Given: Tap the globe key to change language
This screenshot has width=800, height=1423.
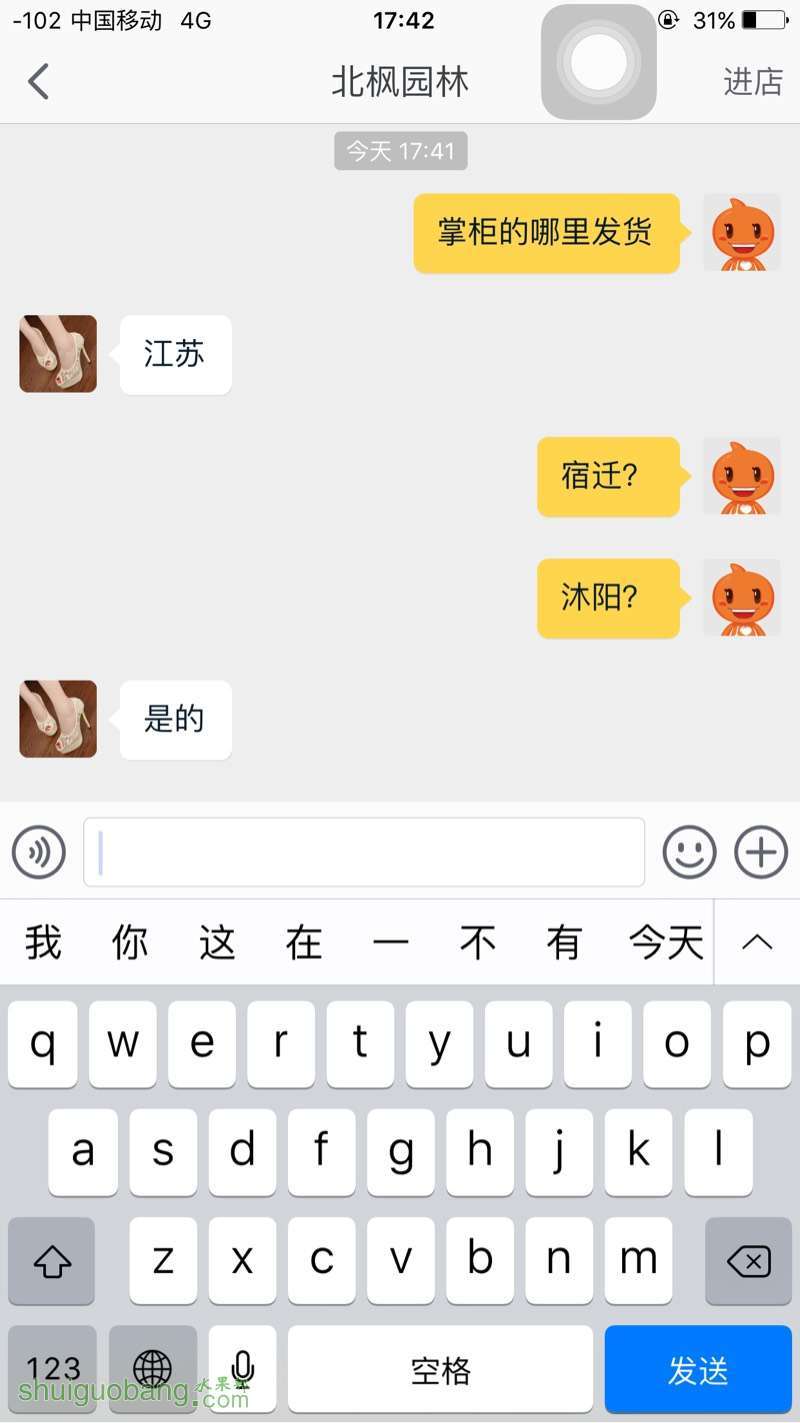Looking at the screenshot, I should pos(152,1369).
